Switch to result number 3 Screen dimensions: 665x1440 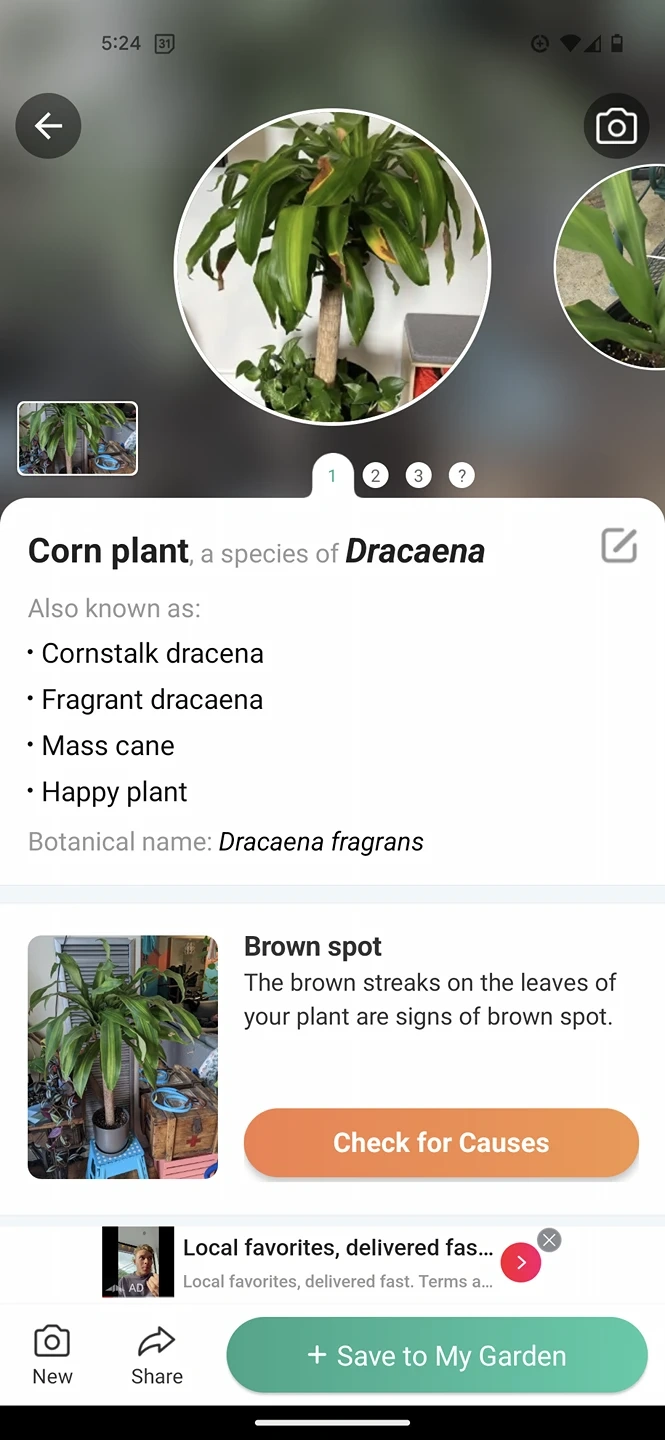(x=418, y=476)
